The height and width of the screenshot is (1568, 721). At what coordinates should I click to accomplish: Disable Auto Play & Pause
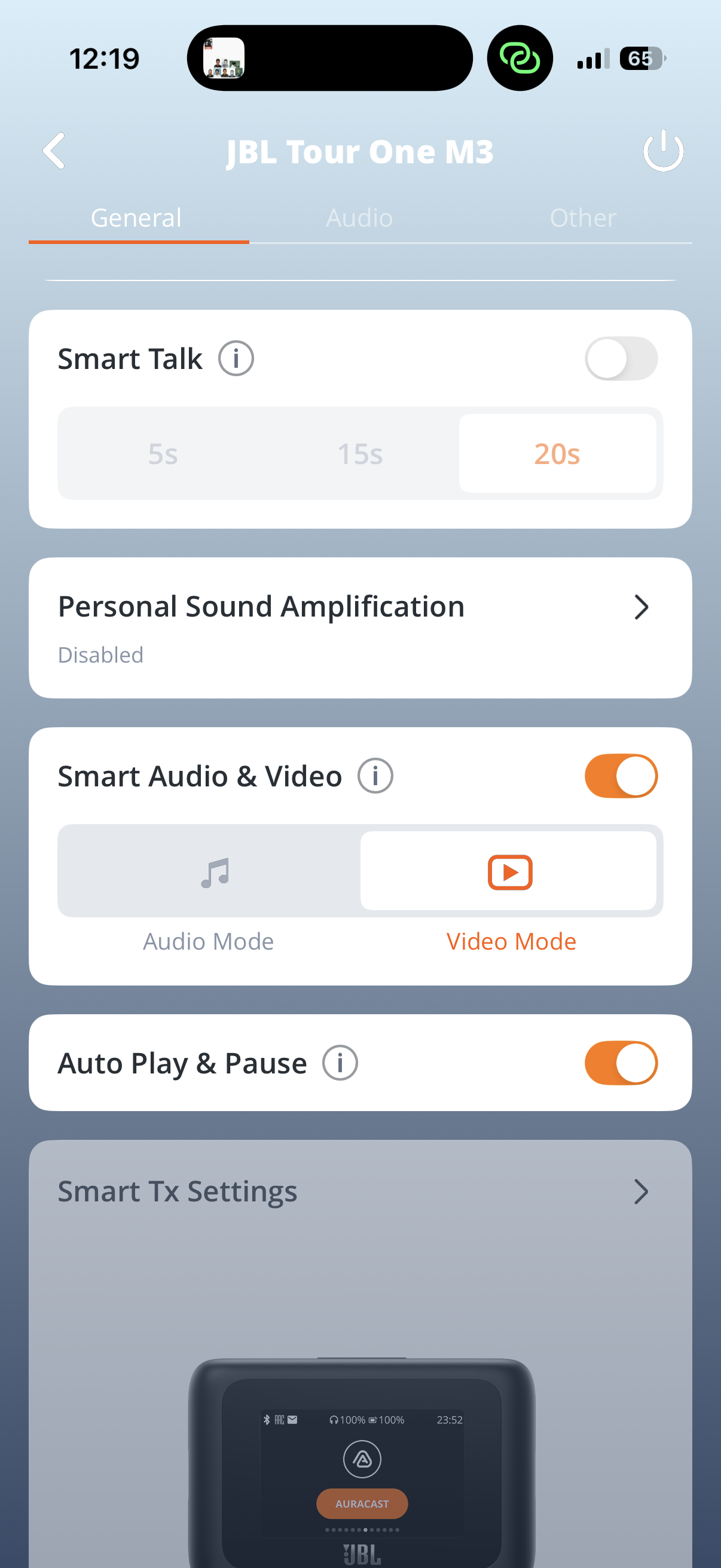pos(621,1063)
